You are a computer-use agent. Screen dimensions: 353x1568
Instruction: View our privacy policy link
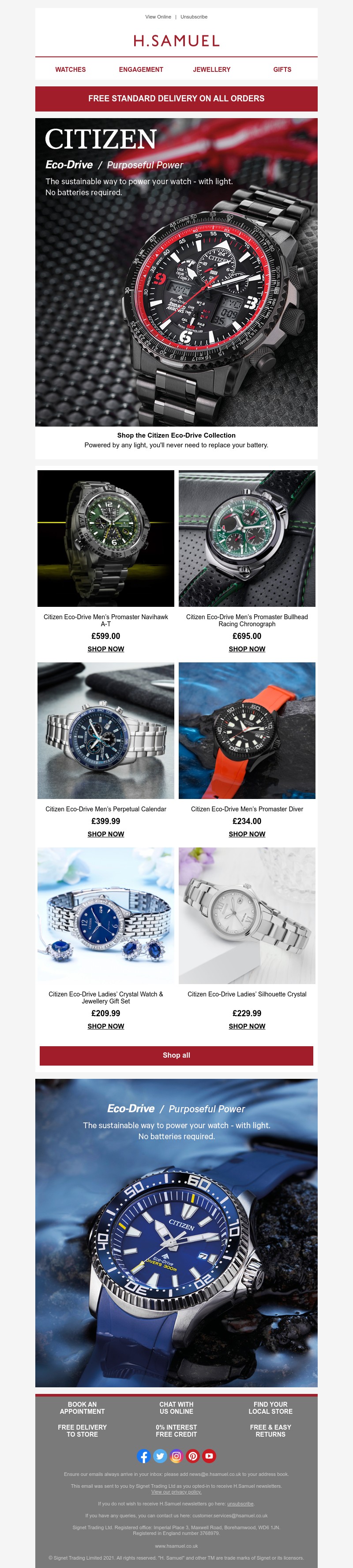[x=176, y=1492]
